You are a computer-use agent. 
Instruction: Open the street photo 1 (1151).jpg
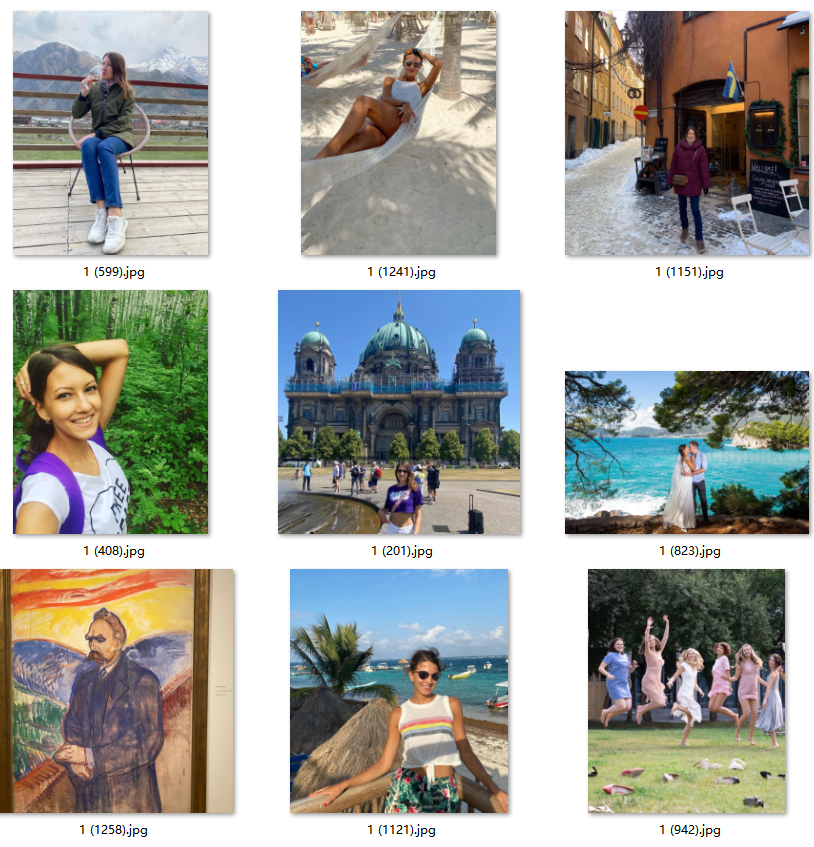click(x=687, y=133)
